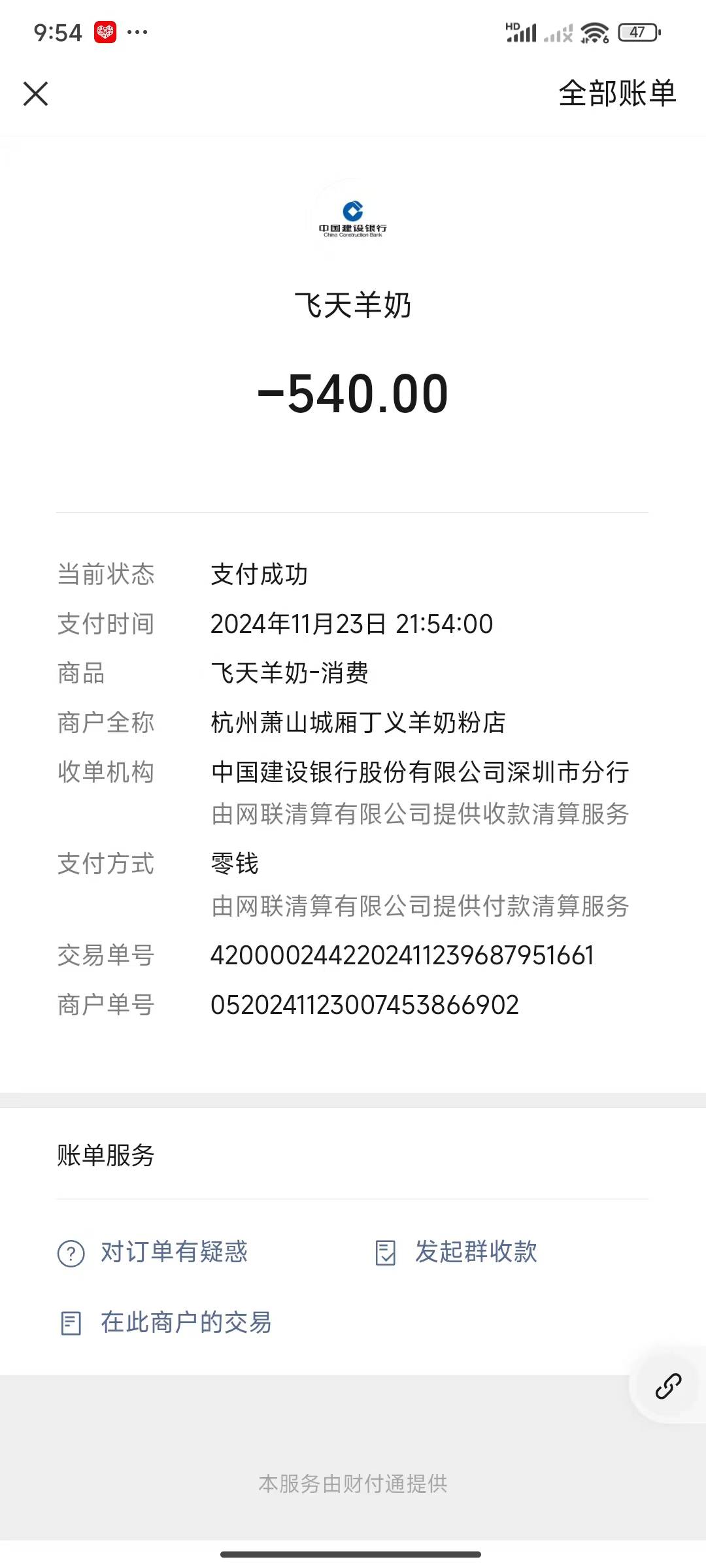This screenshot has width=706, height=1568.
Task: View 在此商户的交易 (transactions with this merchant)
Action: pos(166,1323)
